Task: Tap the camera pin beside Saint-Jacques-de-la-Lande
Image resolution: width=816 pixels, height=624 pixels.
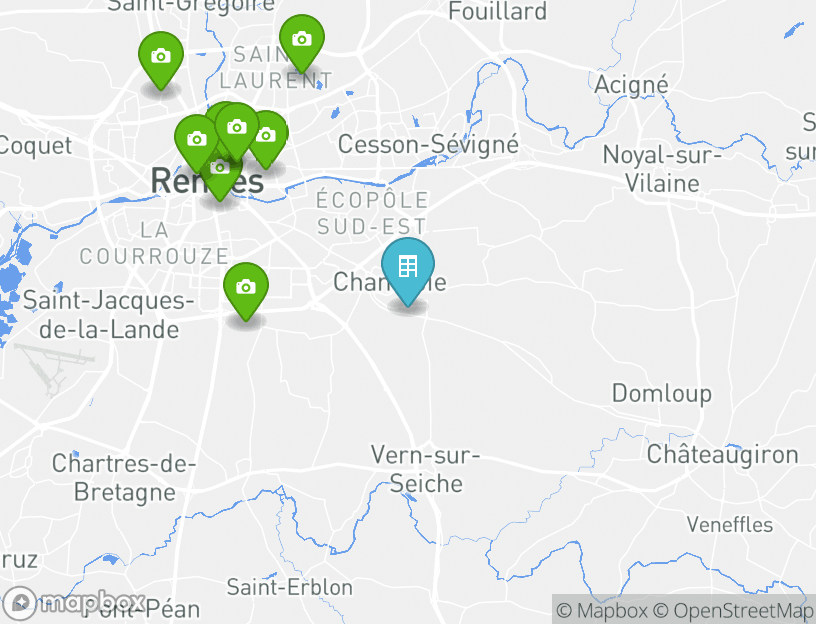Action: [246, 289]
